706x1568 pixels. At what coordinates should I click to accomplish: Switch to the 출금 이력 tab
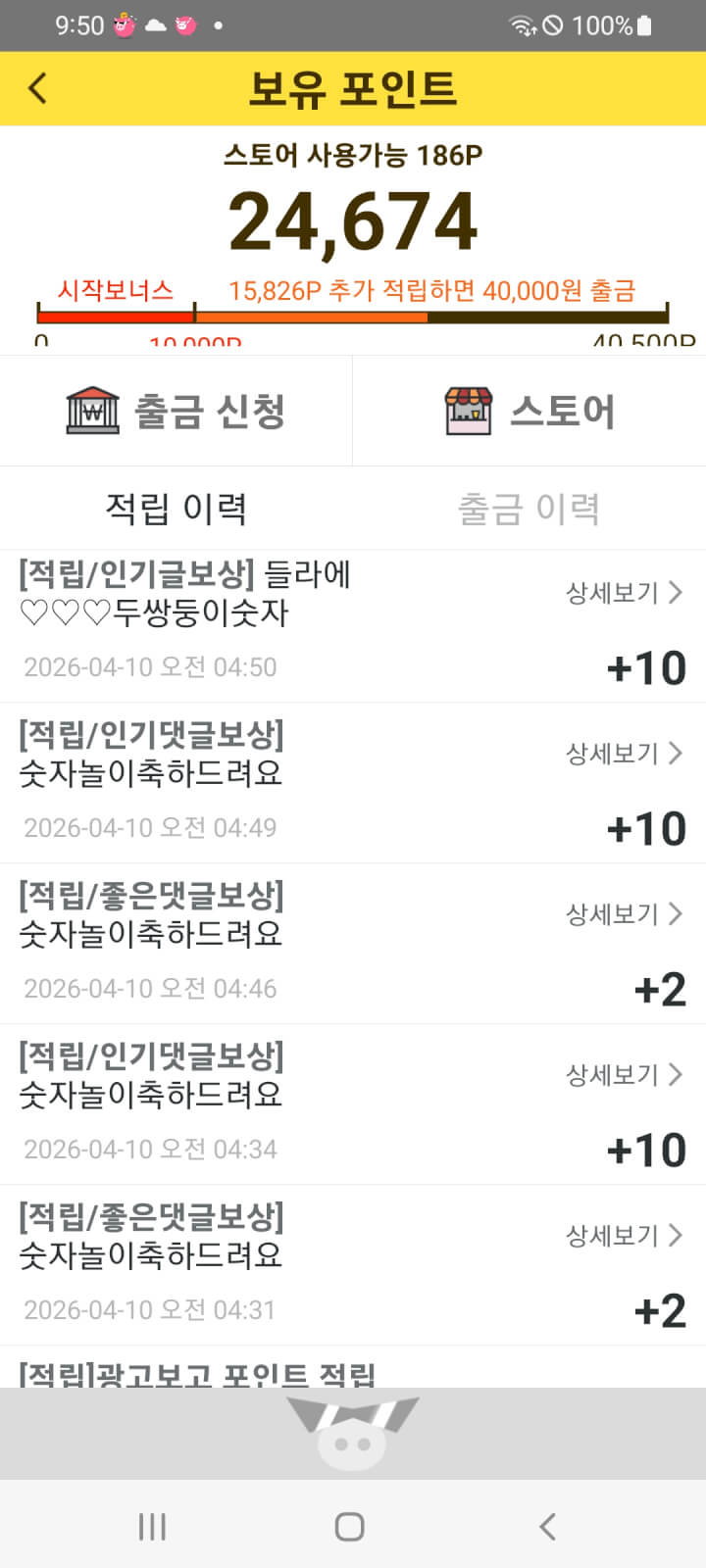[x=529, y=509]
